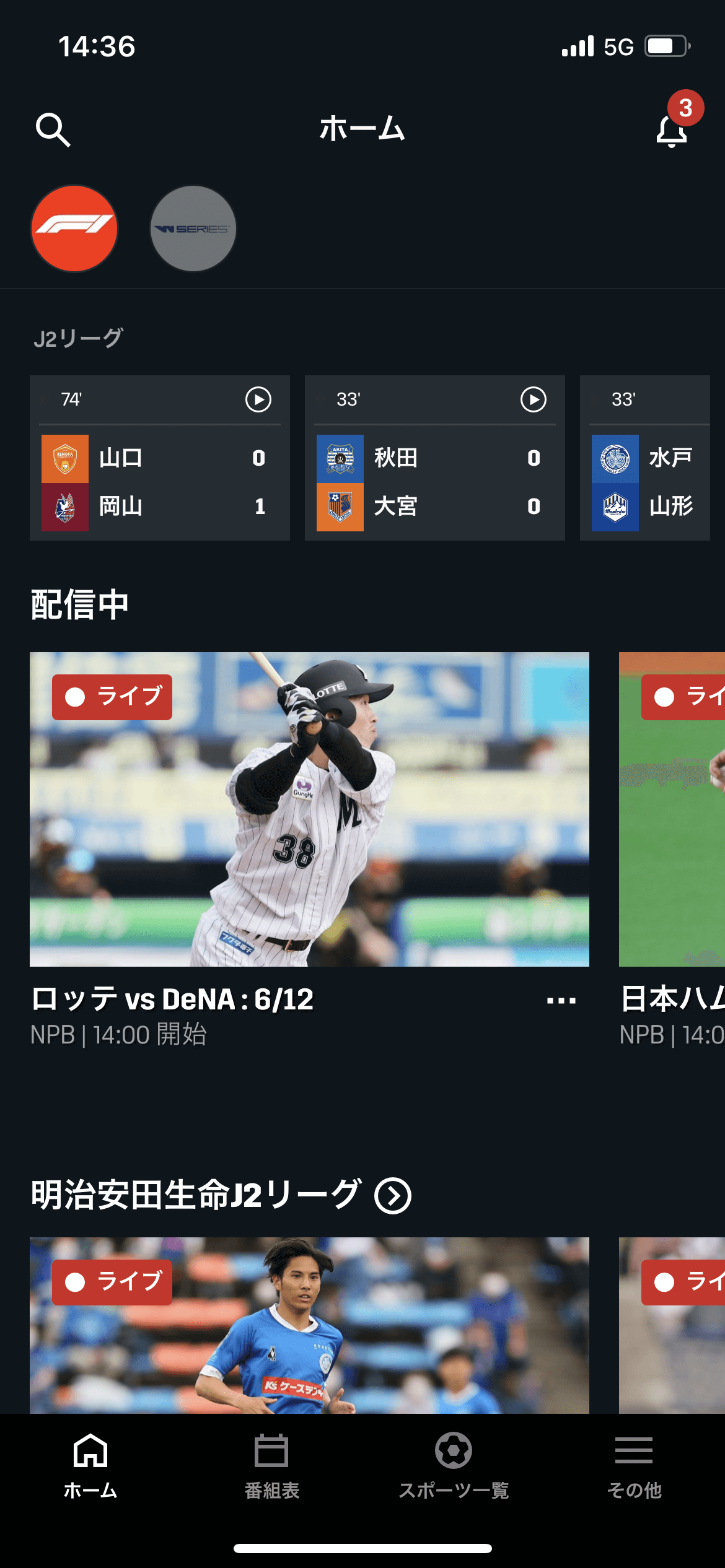This screenshot has width=725, height=1568.
Task: Open the スポーツ一覧 soccer ball icon
Action: coord(454,1449)
